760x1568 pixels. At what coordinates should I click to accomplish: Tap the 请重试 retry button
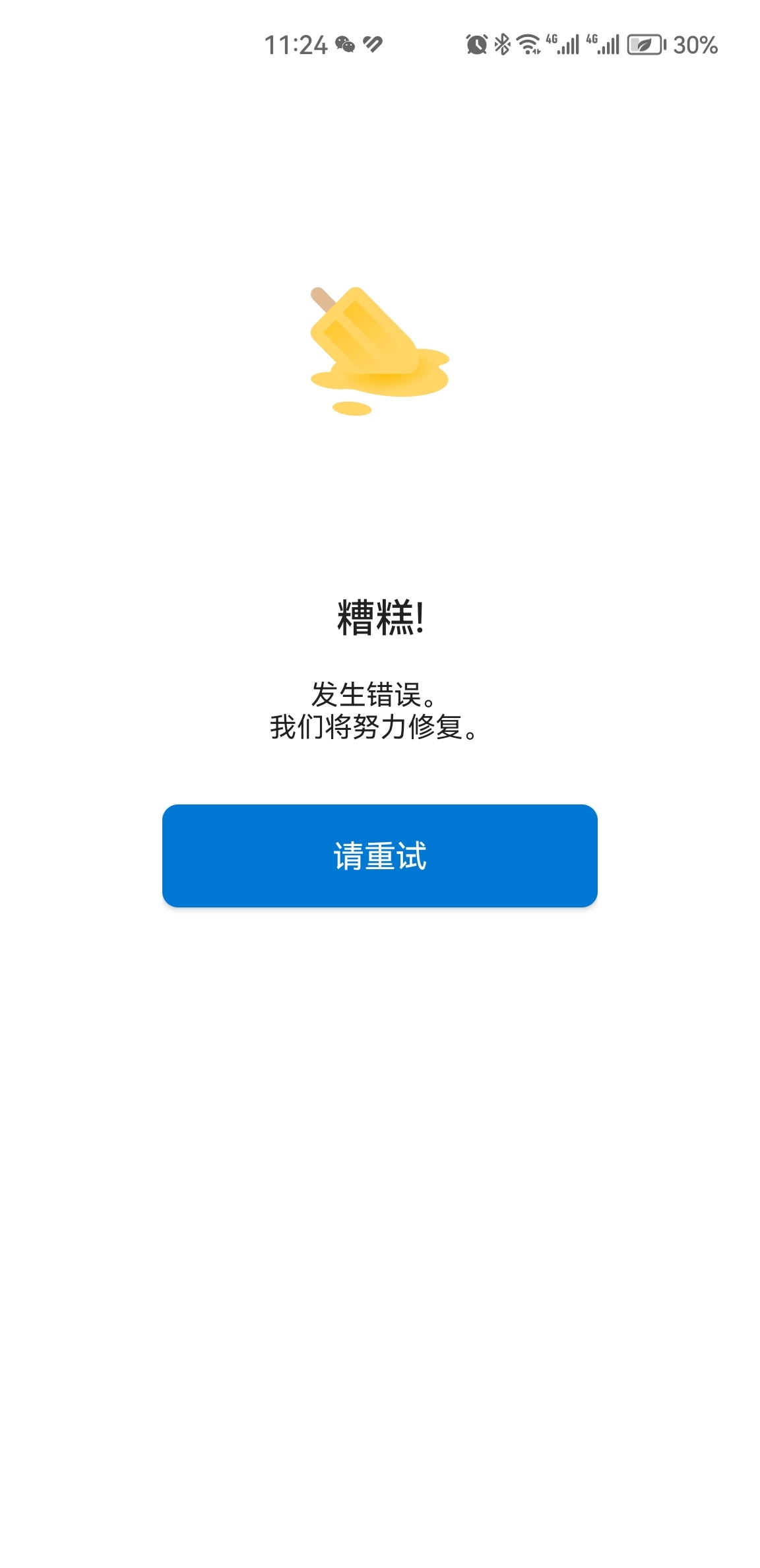(379, 855)
